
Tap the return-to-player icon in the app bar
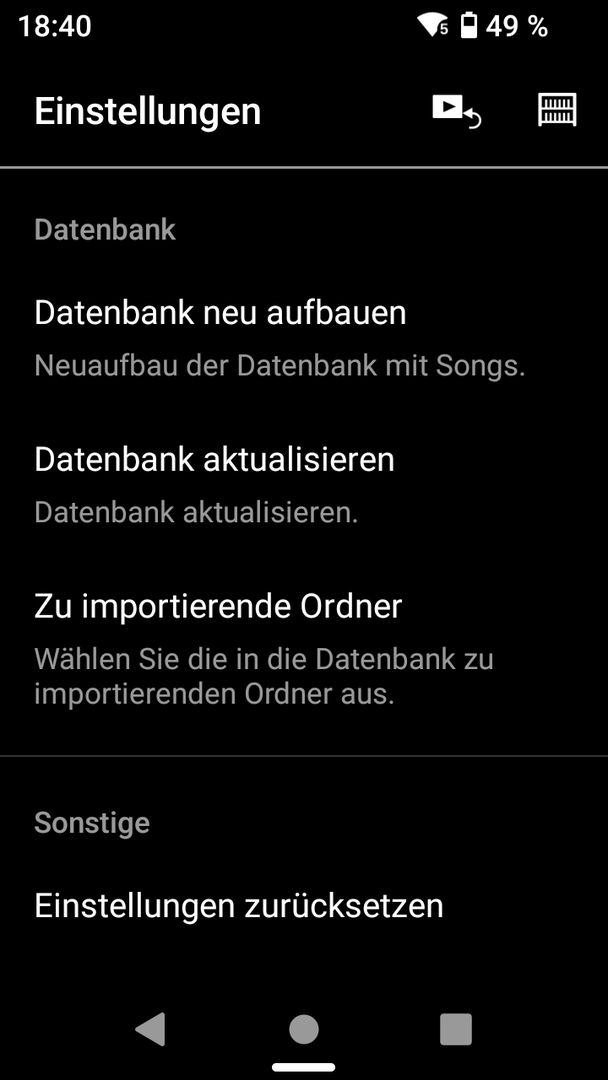pos(456,110)
